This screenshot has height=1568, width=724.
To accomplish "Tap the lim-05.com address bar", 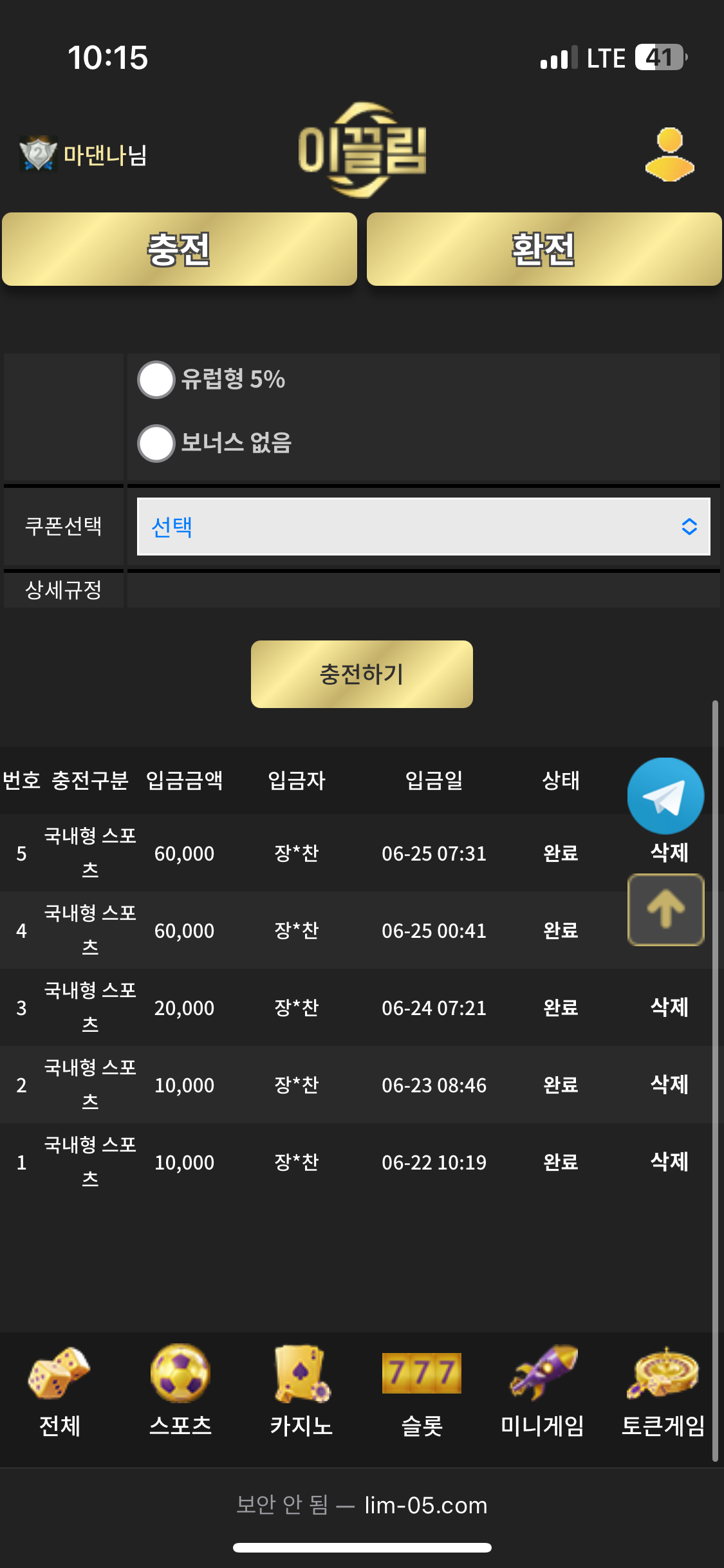I will pos(362,1505).
